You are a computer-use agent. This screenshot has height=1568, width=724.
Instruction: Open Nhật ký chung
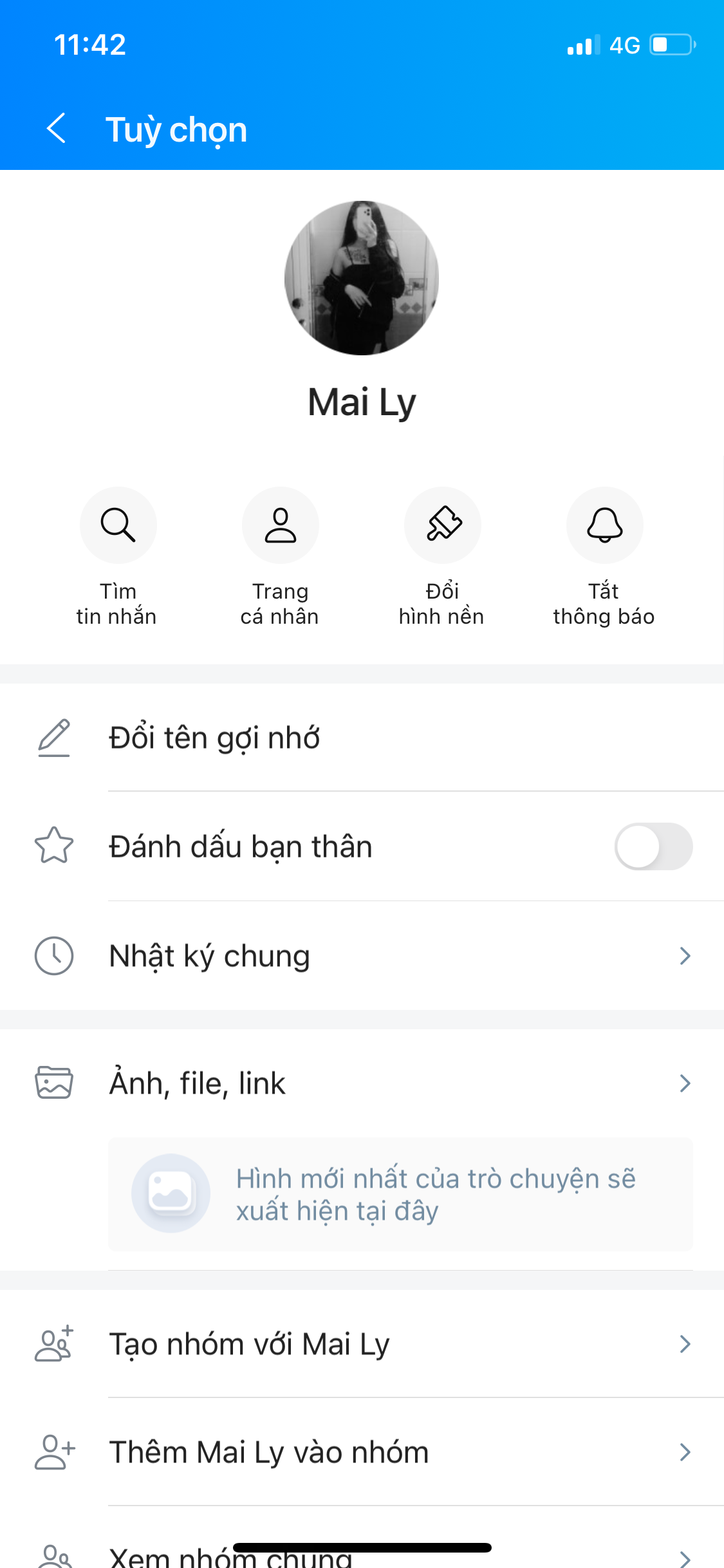[x=362, y=956]
